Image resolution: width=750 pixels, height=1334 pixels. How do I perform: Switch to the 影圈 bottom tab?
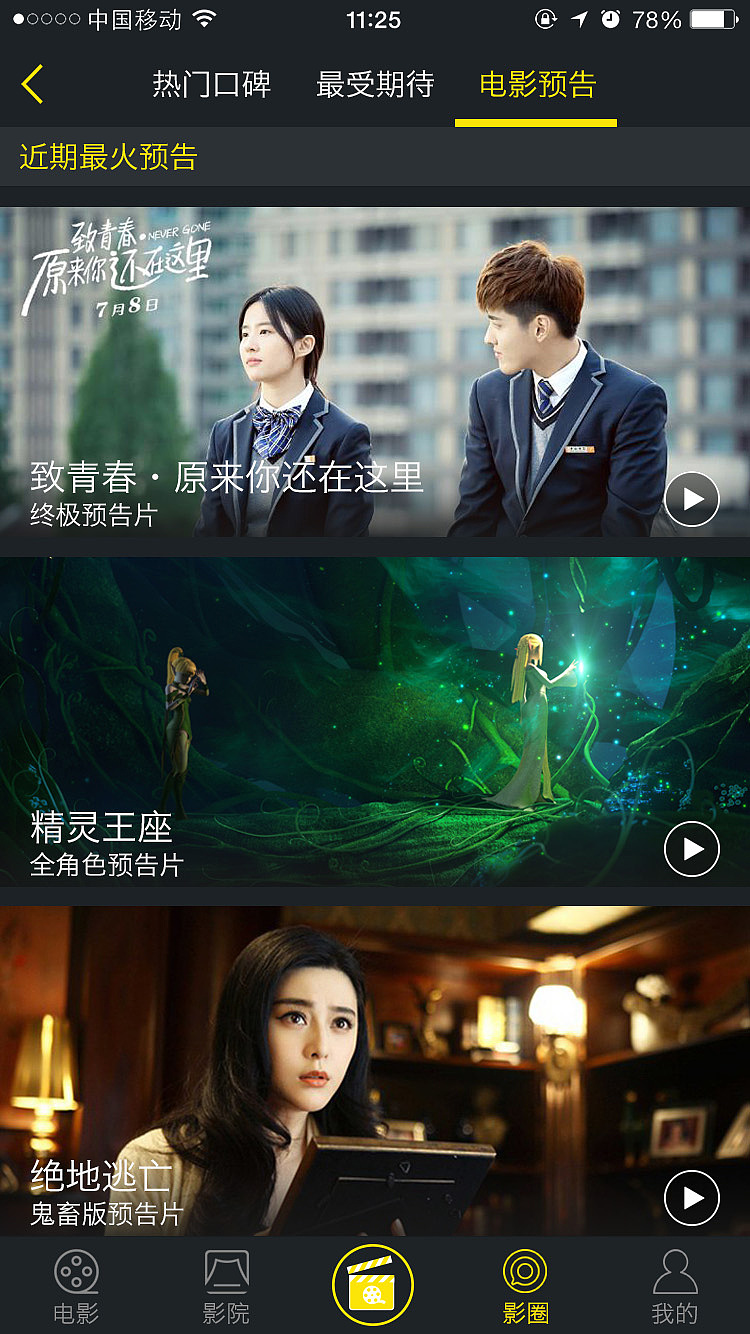click(525, 1286)
